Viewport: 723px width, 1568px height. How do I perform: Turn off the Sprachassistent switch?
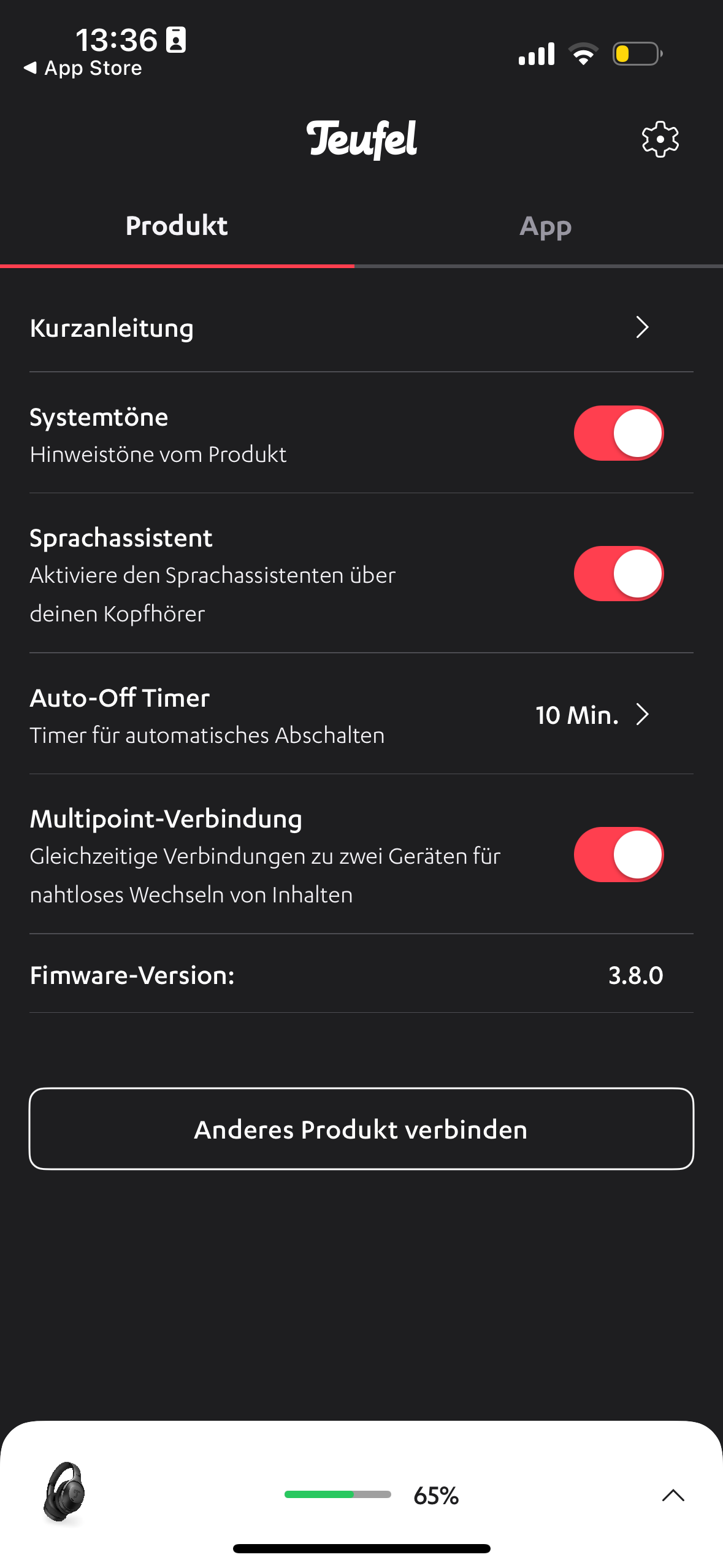point(618,574)
